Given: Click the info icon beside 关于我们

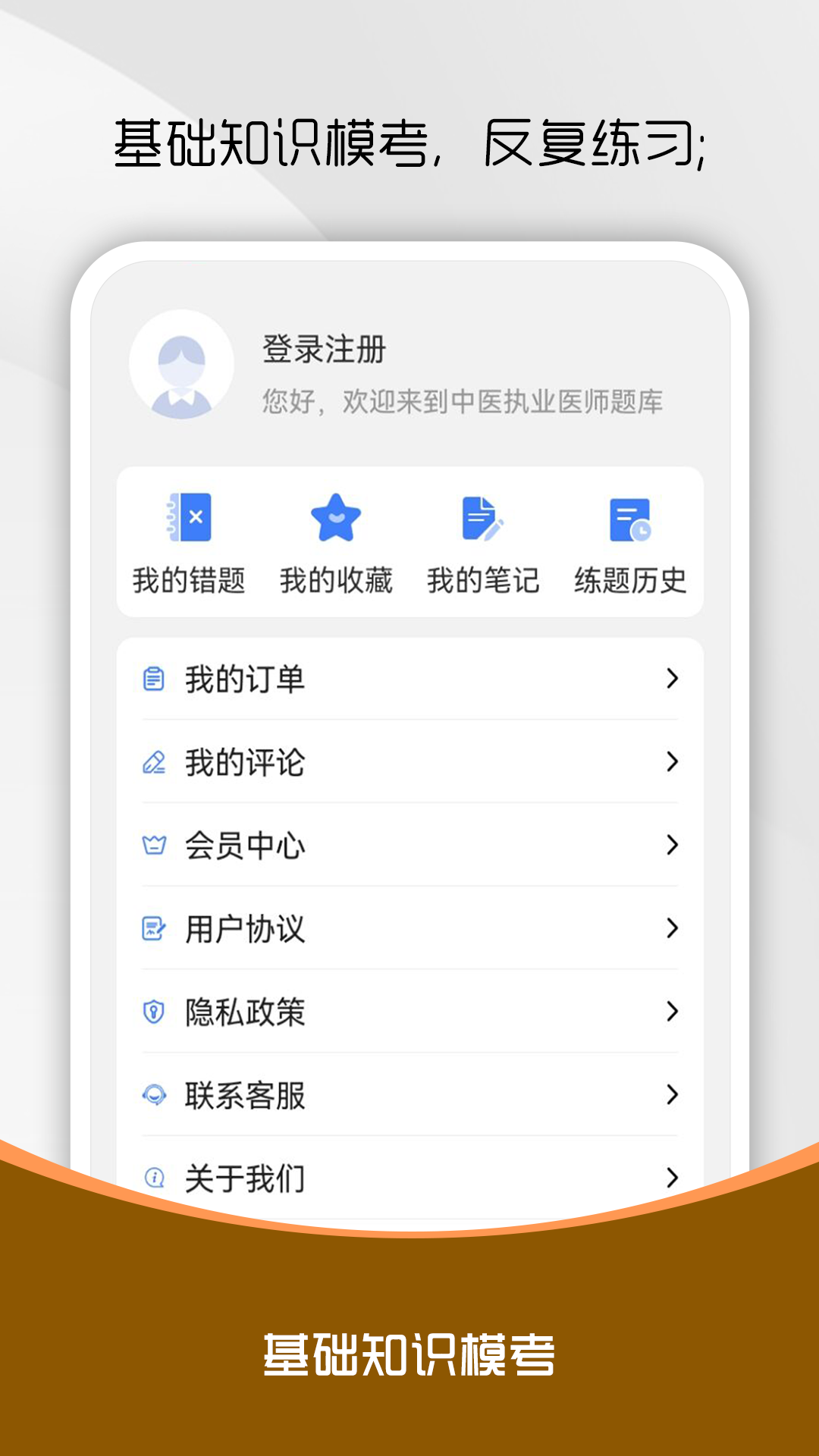Looking at the screenshot, I should point(153,1178).
